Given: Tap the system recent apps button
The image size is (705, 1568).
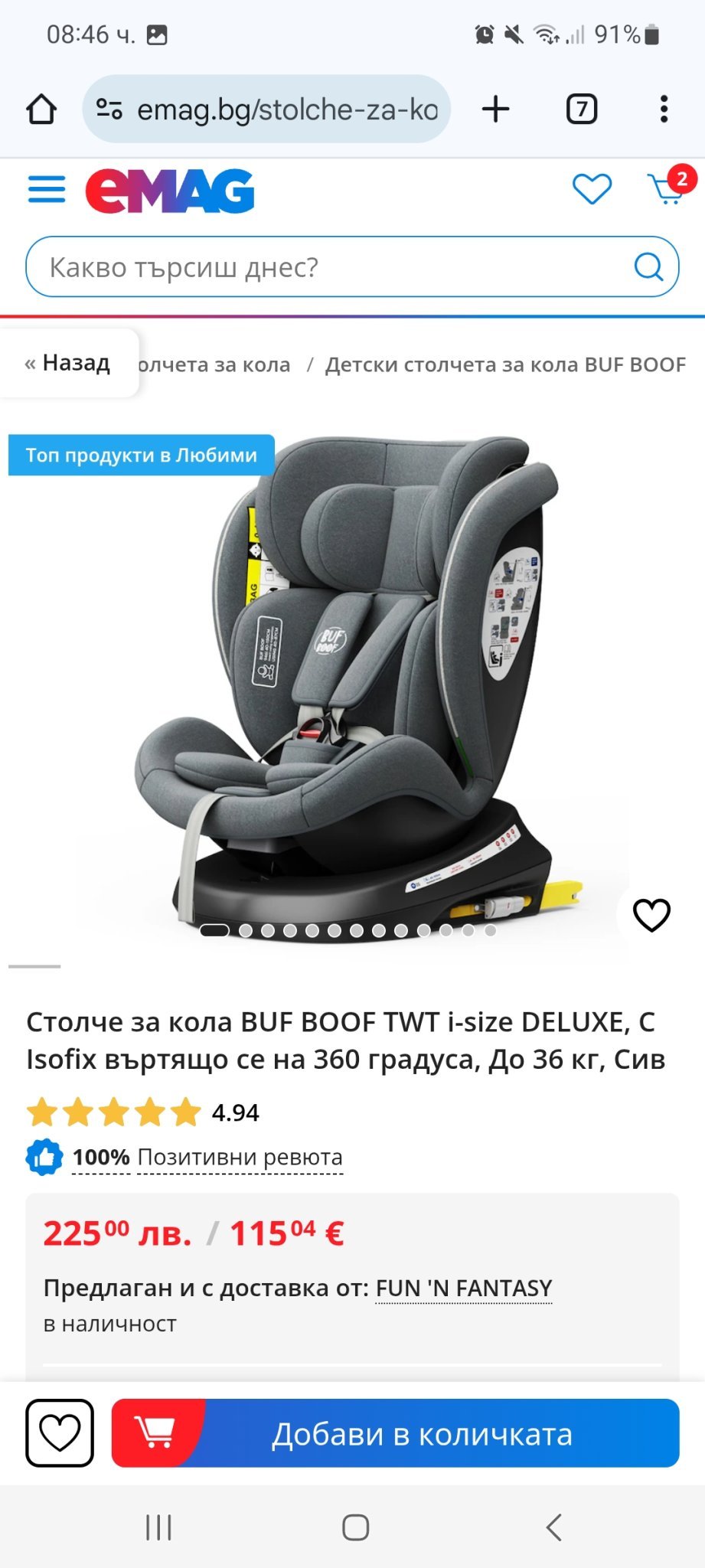Looking at the screenshot, I should 158,1527.
